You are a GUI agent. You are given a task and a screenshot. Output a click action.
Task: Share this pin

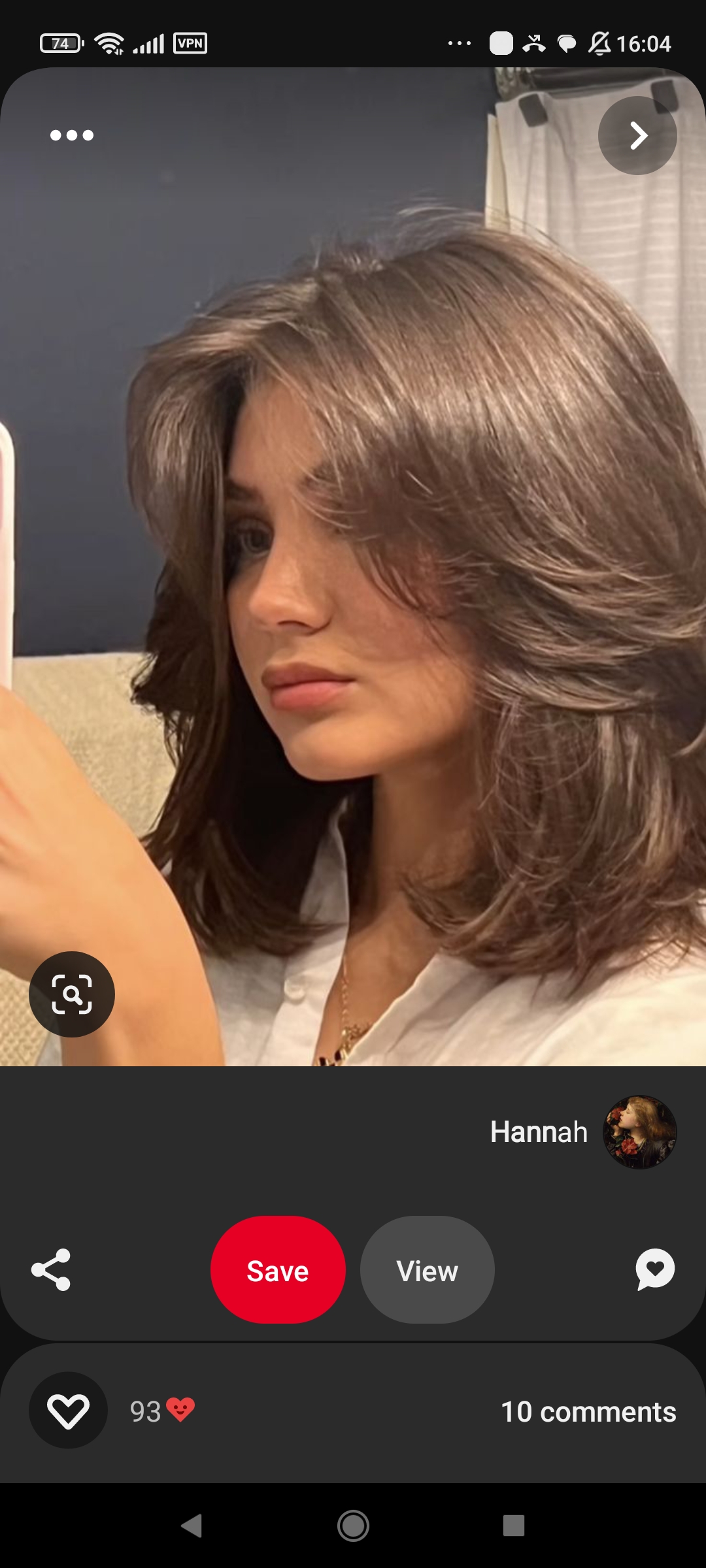[51, 1269]
